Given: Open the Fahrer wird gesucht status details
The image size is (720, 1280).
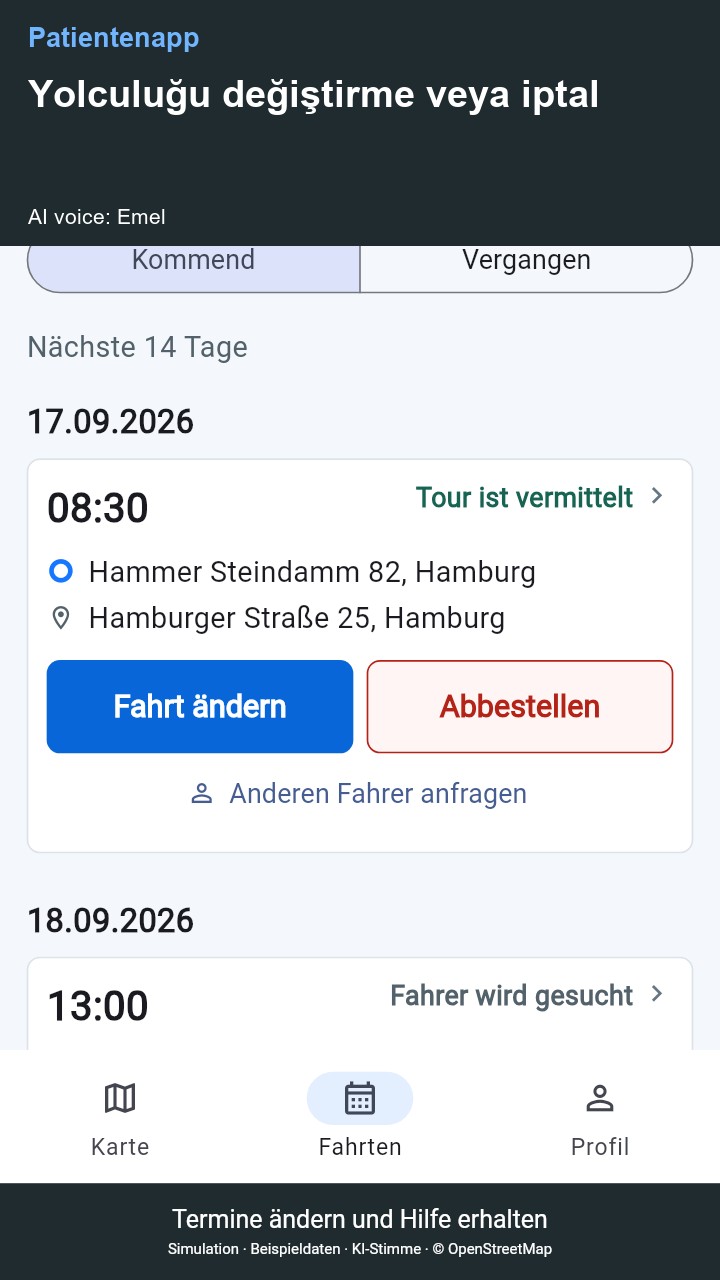Looking at the screenshot, I should (527, 995).
